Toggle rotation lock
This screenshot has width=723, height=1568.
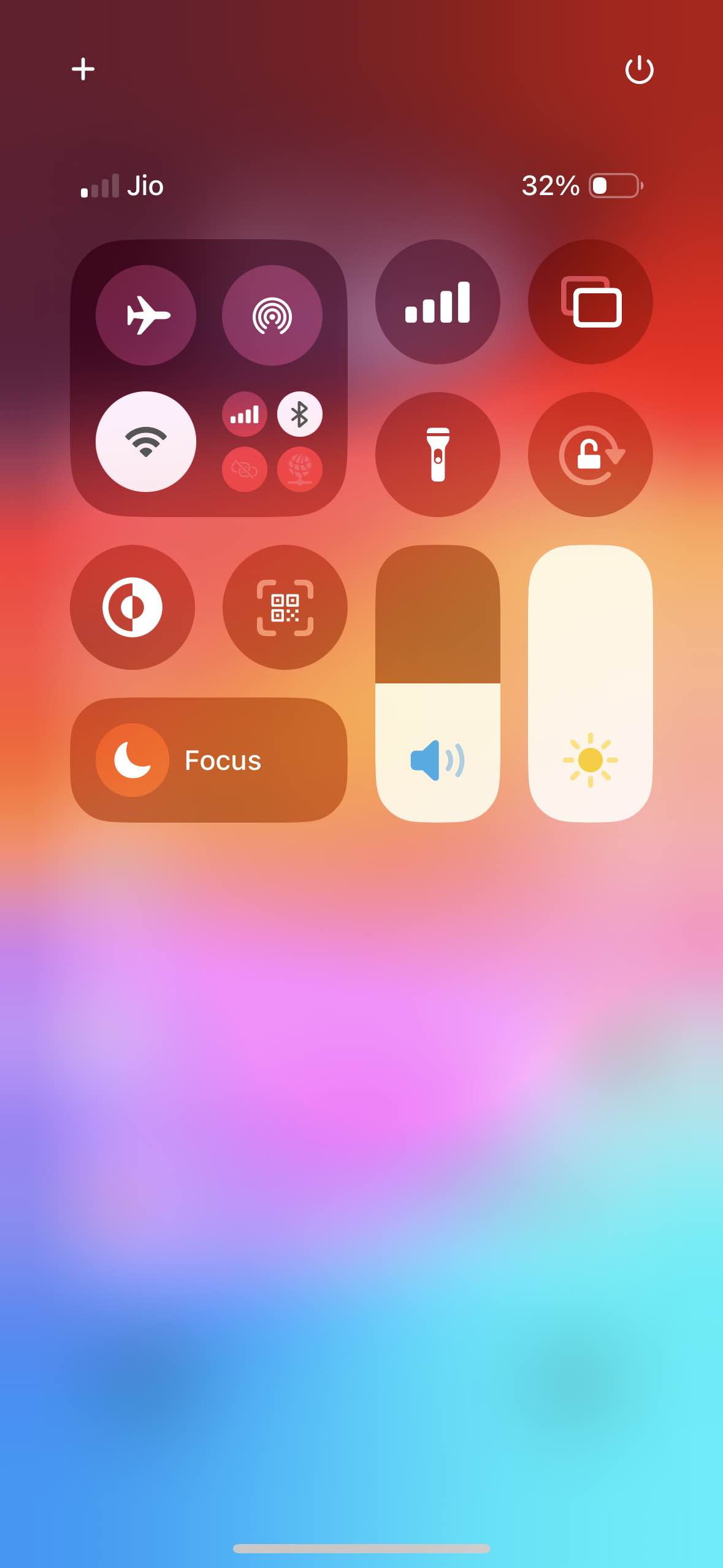[x=590, y=455]
